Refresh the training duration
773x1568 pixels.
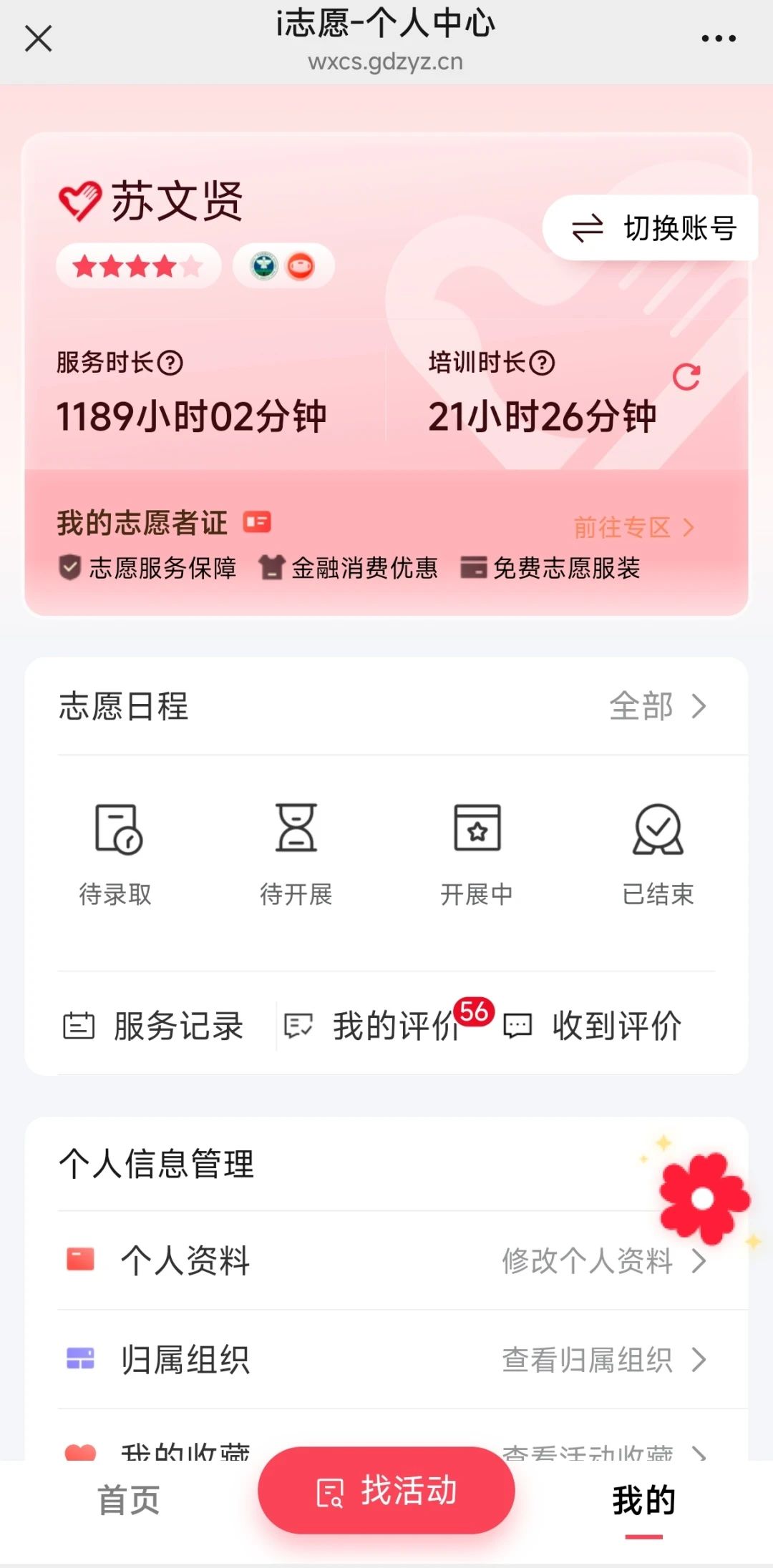tap(686, 377)
